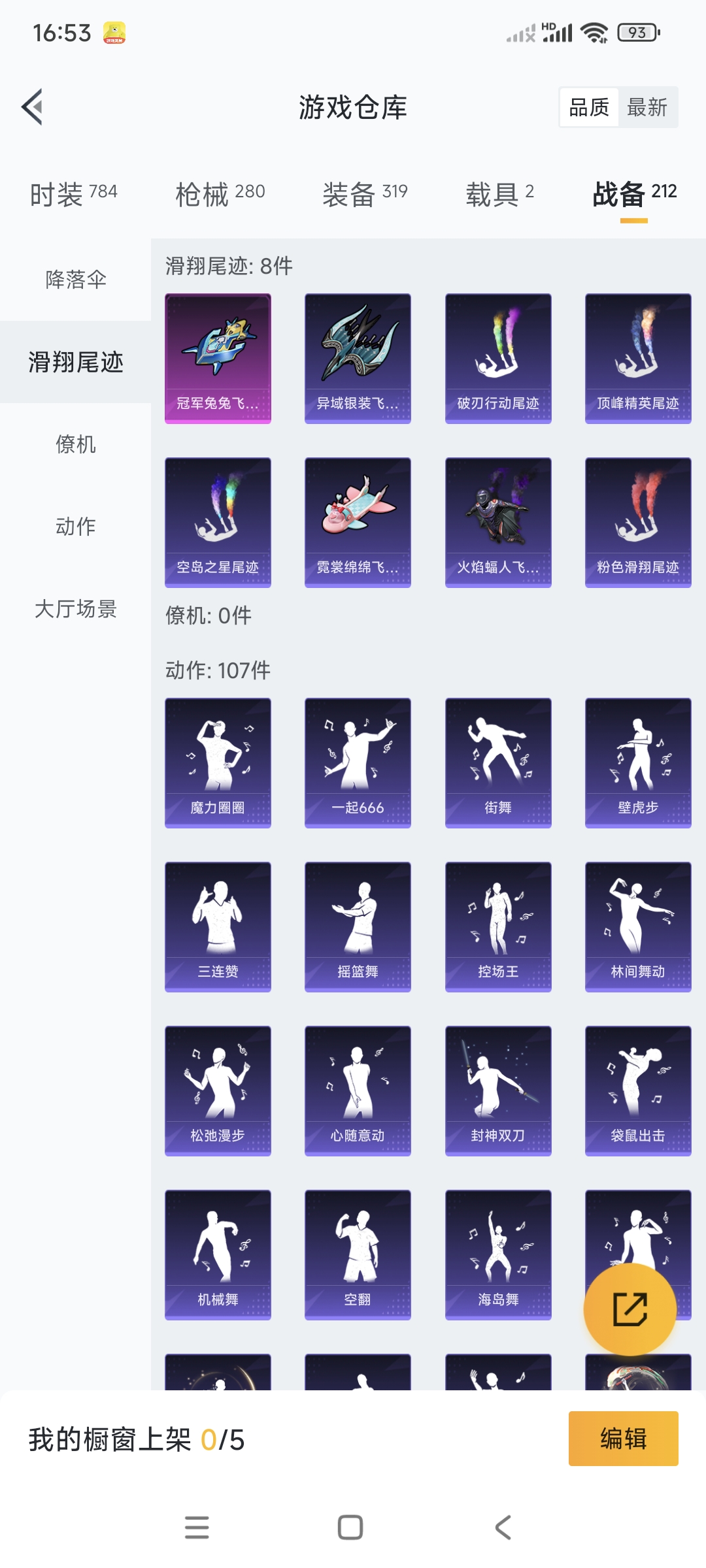
Task: Open the 机械舞 emote
Action: (x=218, y=1254)
